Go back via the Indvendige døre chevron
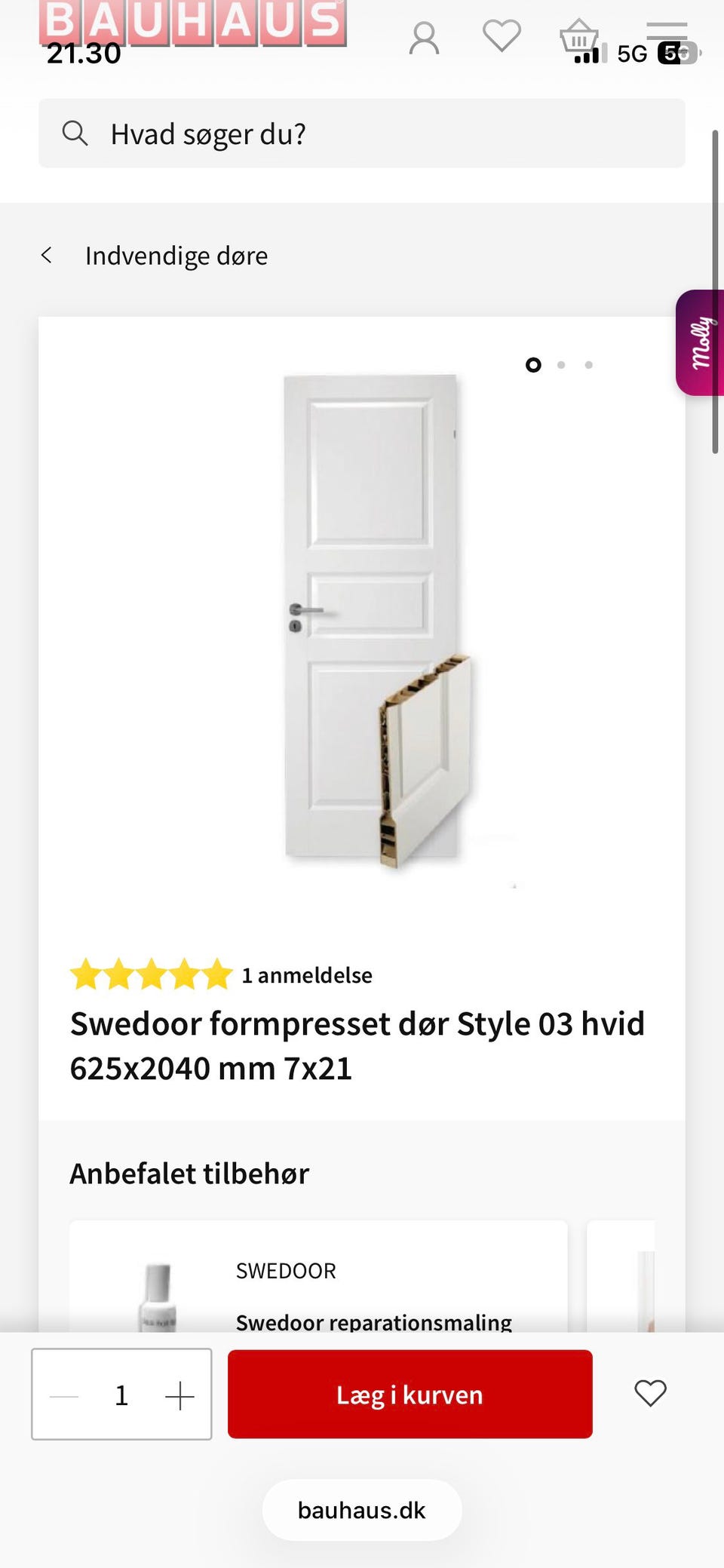724x1568 pixels. click(x=47, y=255)
